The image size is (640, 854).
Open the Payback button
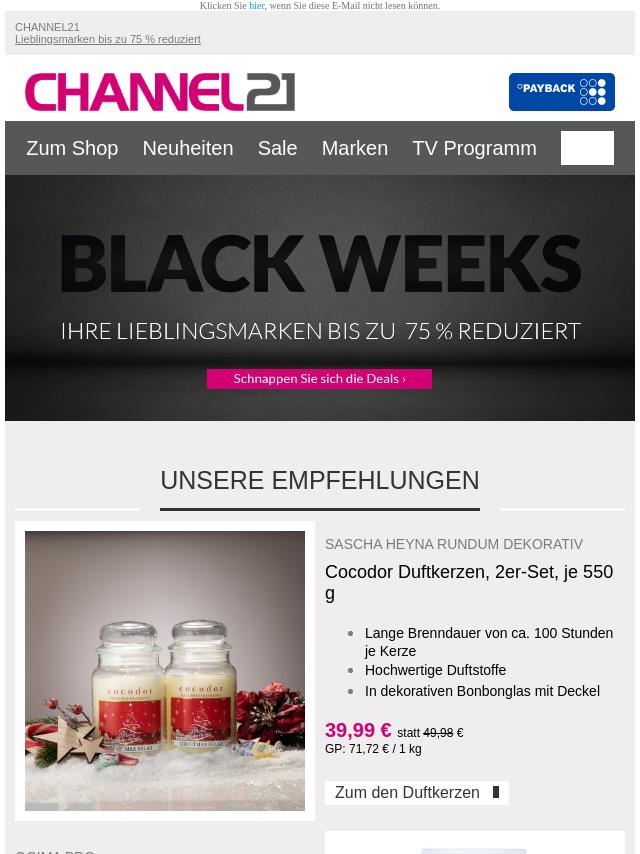click(561, 92)
